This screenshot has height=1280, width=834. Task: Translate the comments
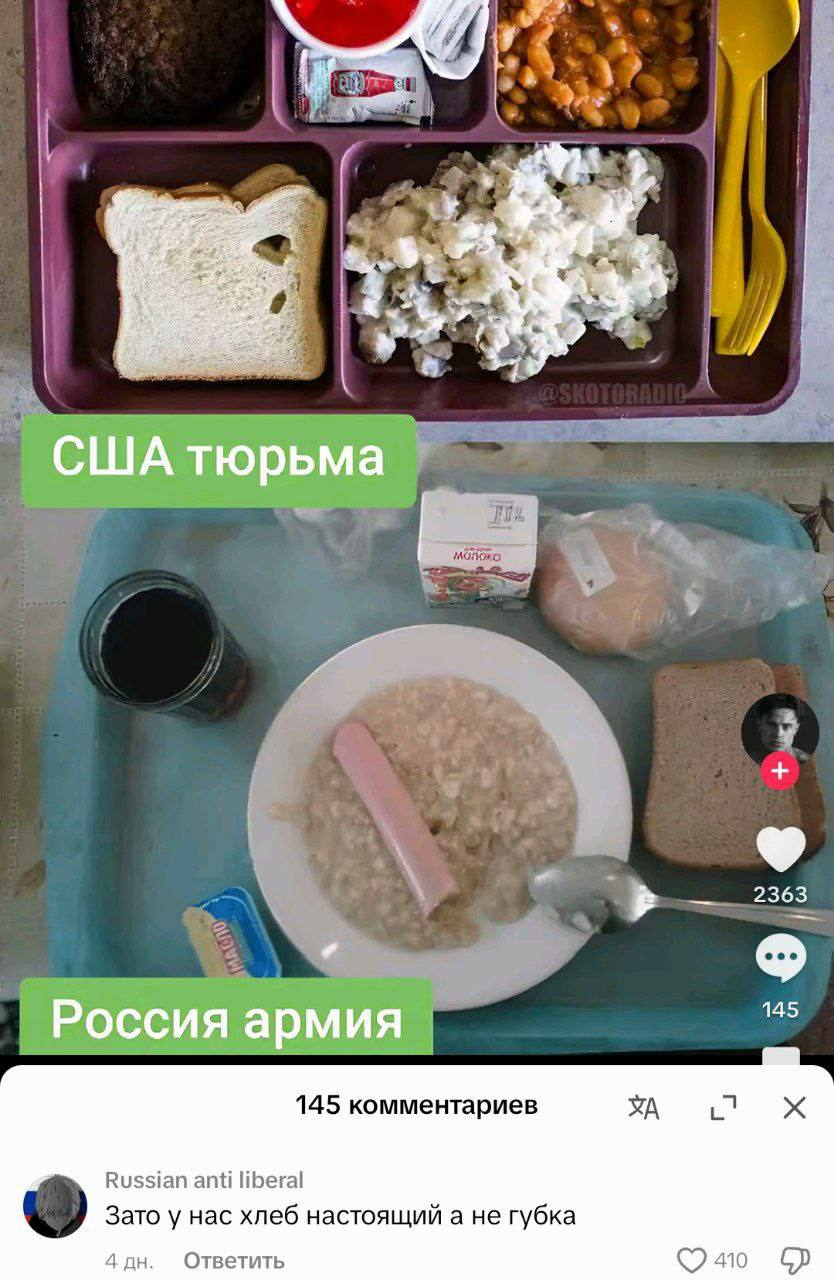(644, 1107)
